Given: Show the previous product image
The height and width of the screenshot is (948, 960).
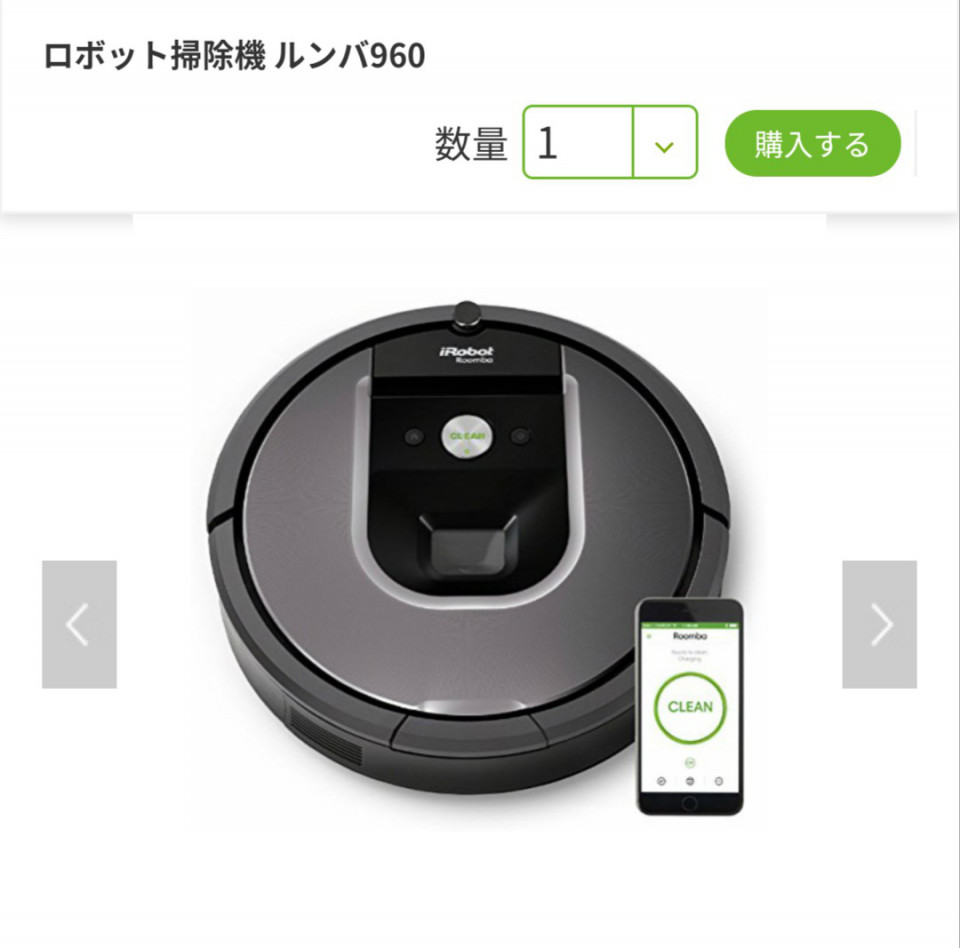Looking at the screenshot, I should click(x=79, y=624).
